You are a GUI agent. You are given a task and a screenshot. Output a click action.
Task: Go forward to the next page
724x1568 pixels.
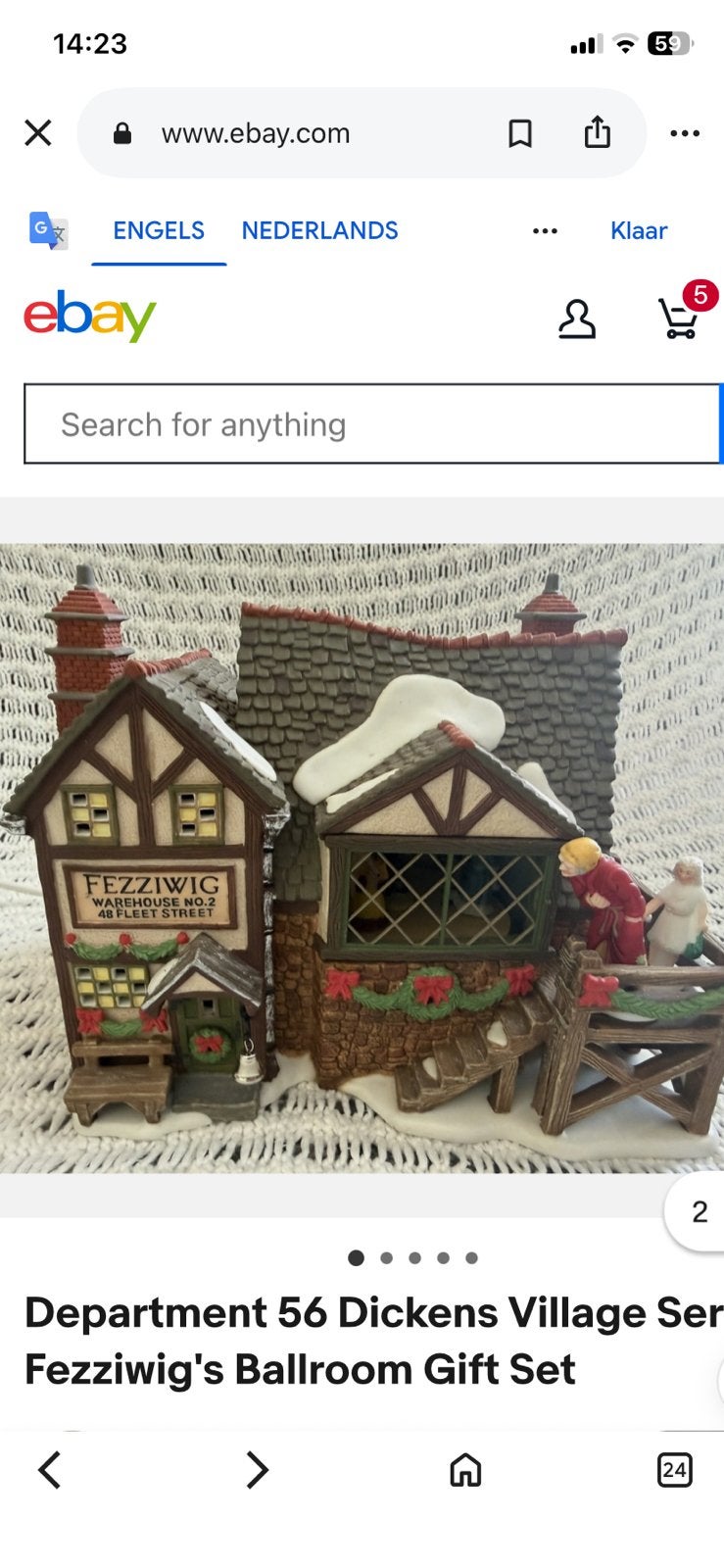pos(257,1469)
